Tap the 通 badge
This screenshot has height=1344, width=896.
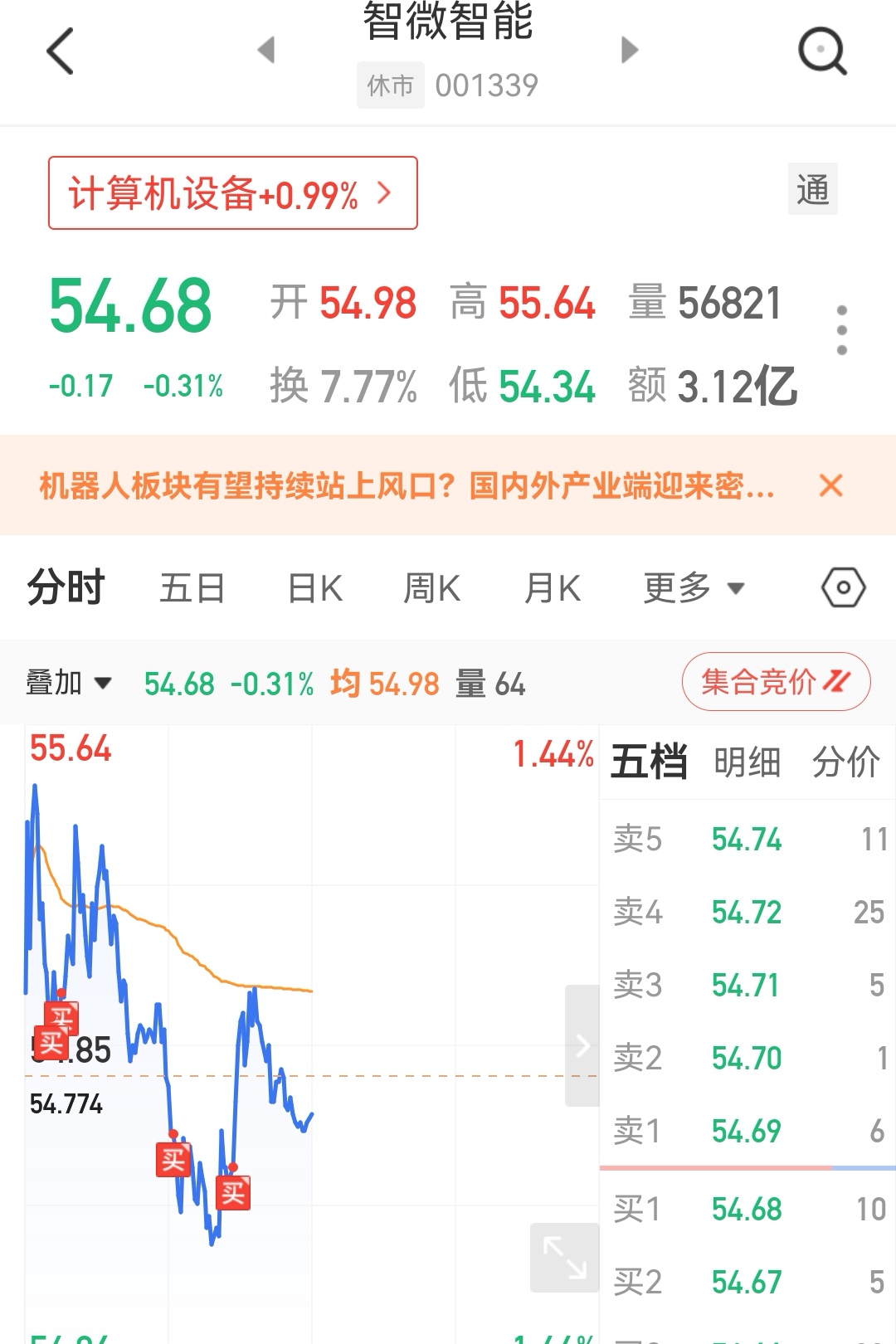point(812,189)
